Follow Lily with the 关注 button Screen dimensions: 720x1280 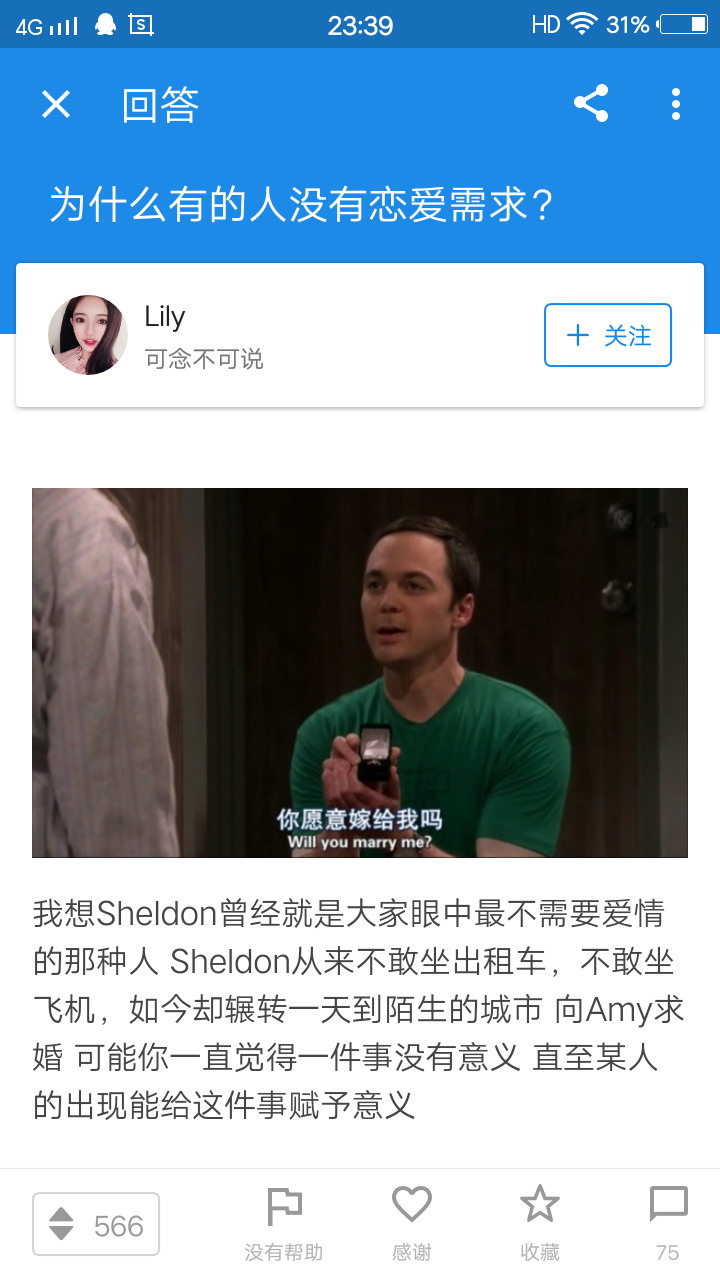pos(608,335)
